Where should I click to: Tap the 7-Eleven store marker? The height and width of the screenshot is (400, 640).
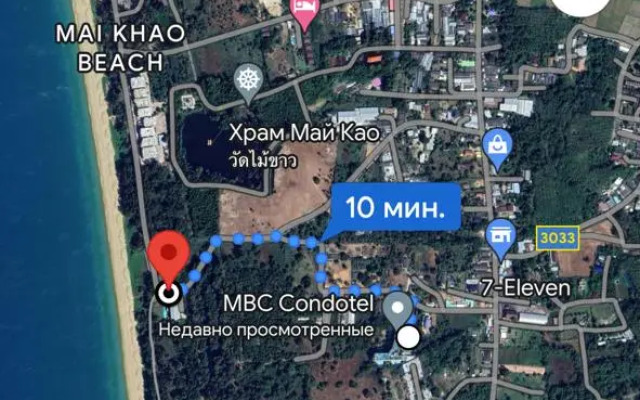pos(498,238)
